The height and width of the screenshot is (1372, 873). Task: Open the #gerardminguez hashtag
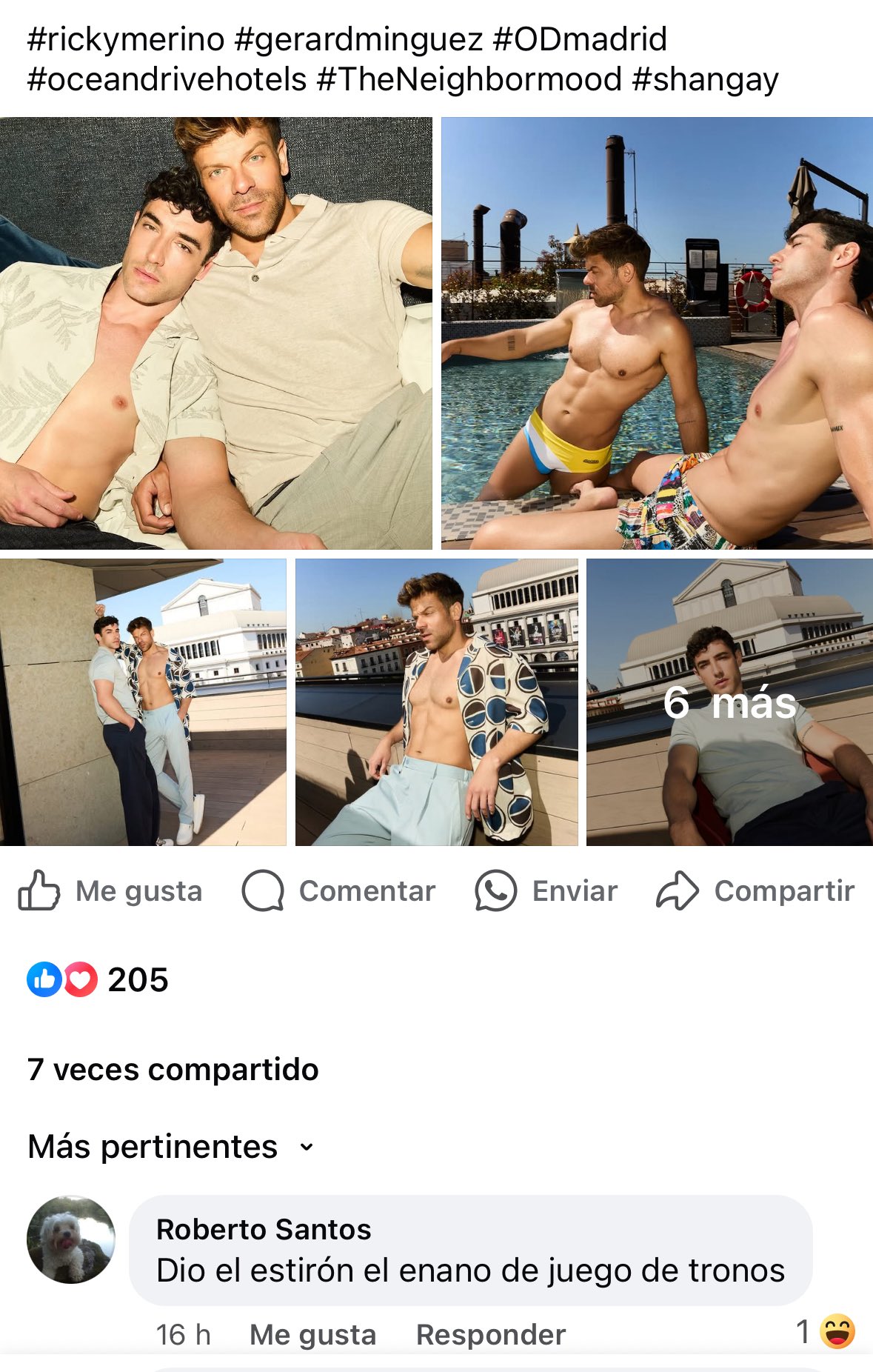[x=358, y=39]
